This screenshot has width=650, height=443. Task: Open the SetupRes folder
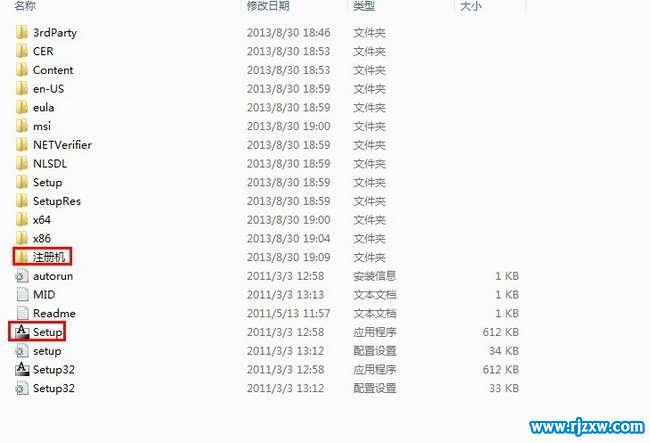[x=56, y=201]
